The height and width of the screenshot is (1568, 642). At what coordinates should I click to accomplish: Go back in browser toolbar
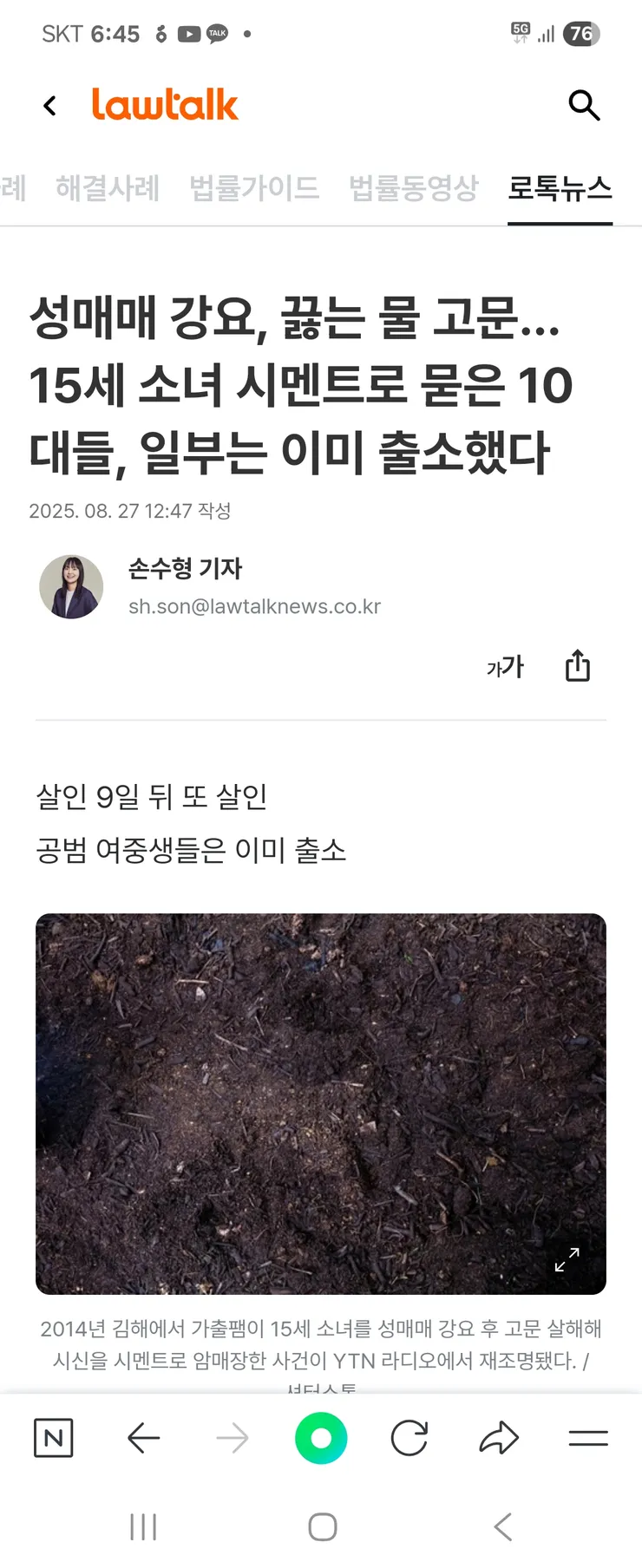point(143,1439)
